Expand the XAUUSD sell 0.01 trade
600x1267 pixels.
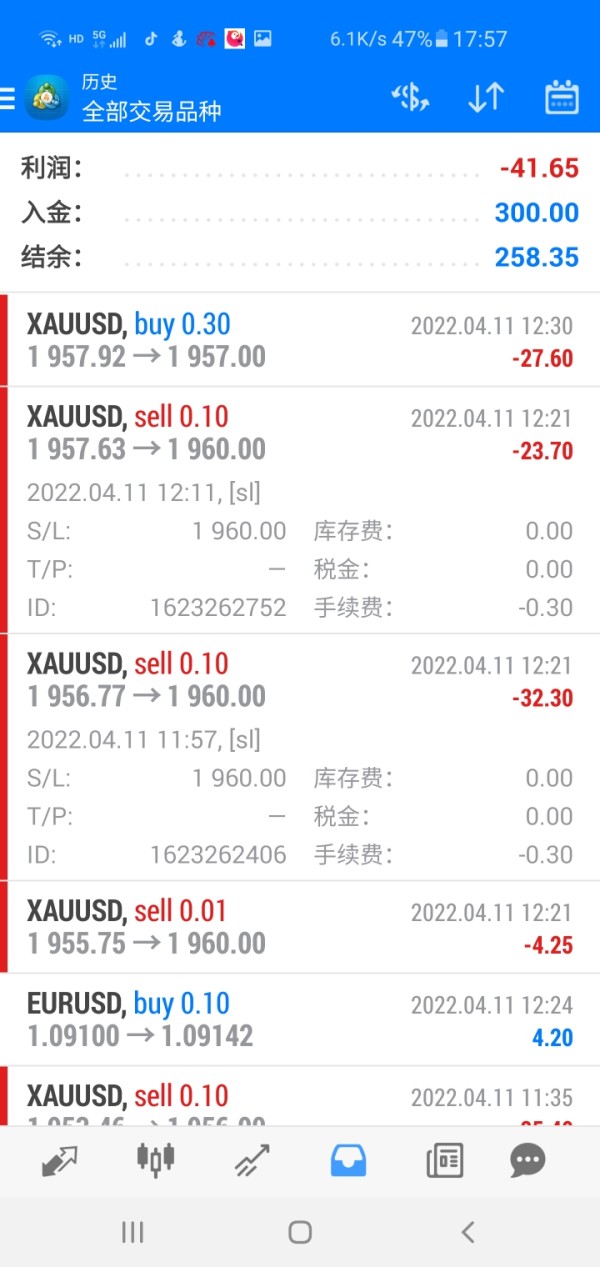tap(300, 927)
